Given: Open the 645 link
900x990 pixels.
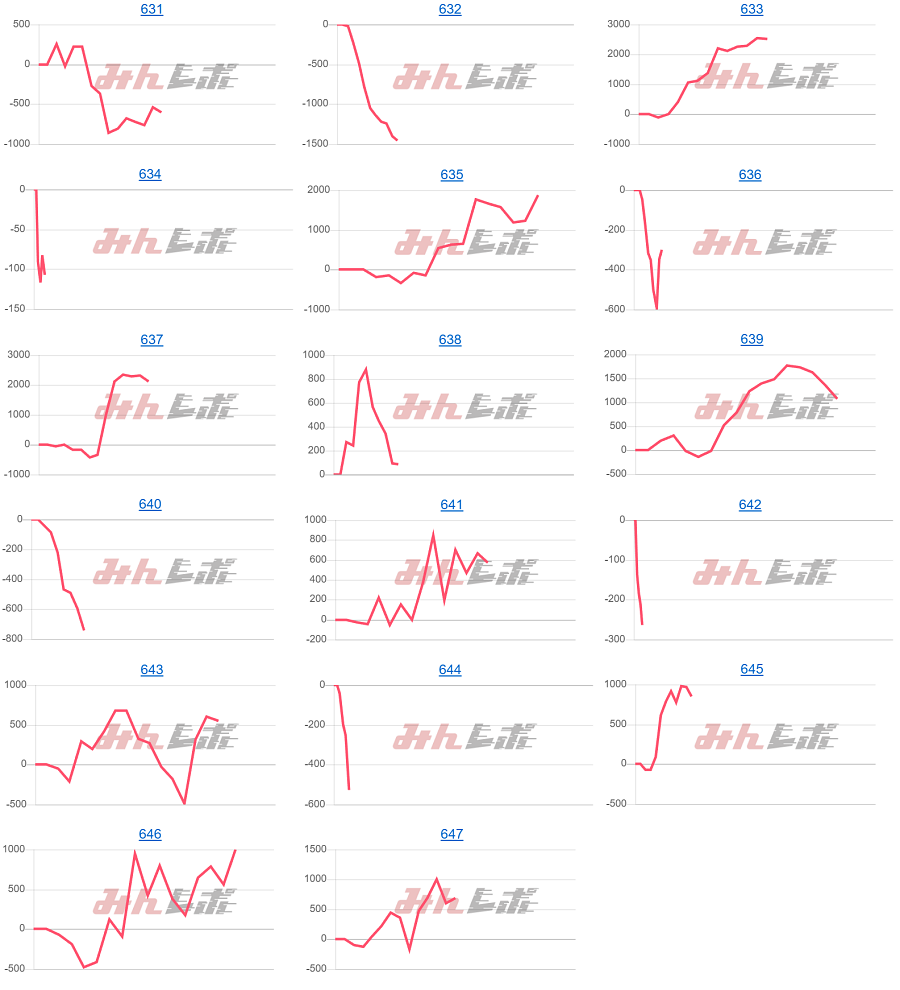Looking at the screenshot, I should (751, 670).
